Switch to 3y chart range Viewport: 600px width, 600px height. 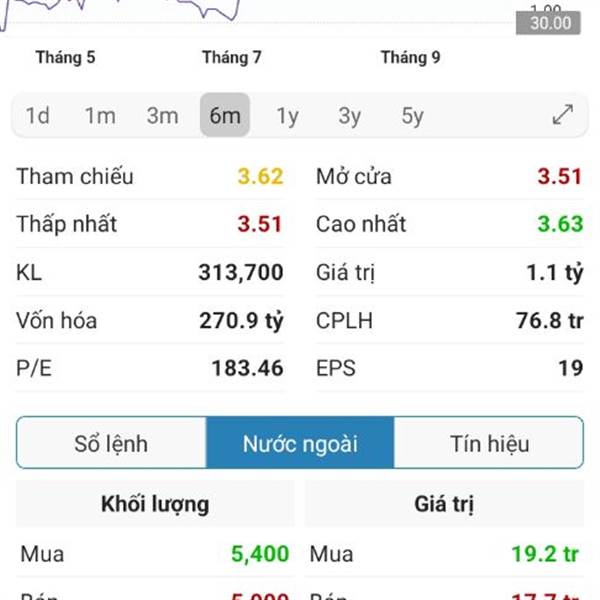[x=350, y=116]
